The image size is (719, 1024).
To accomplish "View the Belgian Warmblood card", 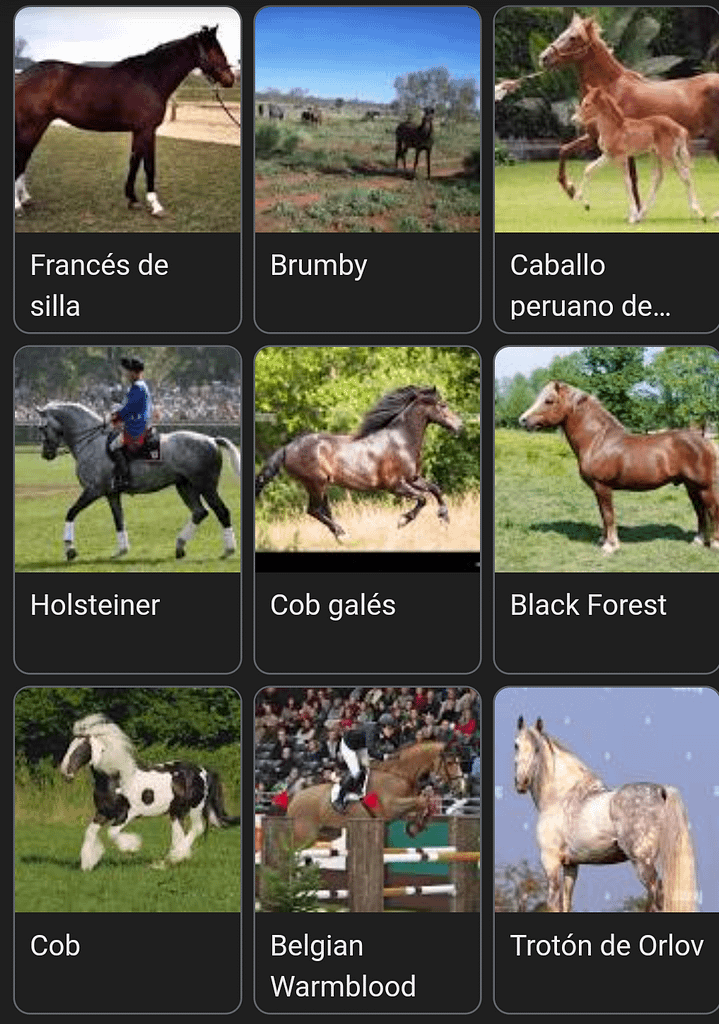I will coord(367,849).
